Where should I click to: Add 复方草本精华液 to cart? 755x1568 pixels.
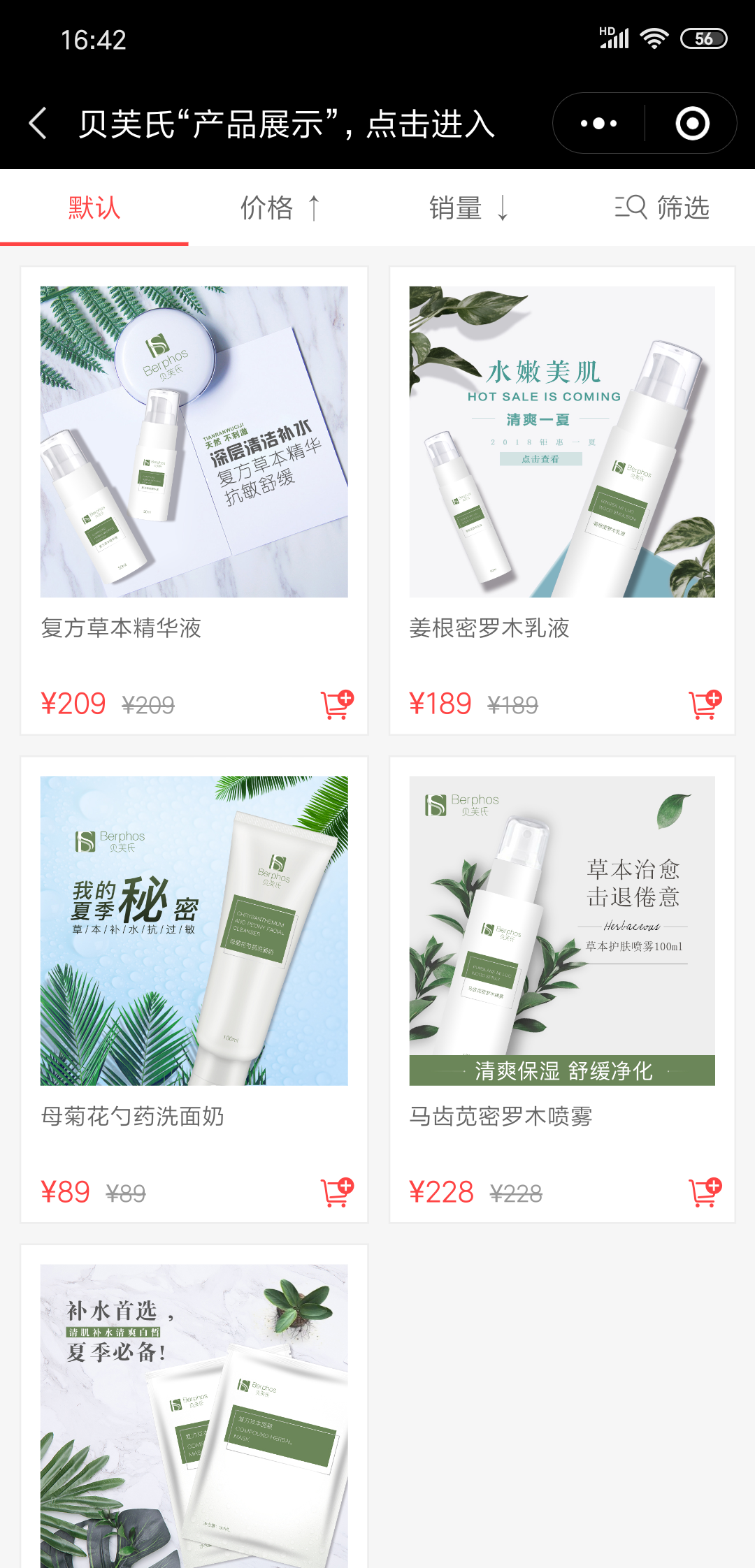(x=337, y=704)
